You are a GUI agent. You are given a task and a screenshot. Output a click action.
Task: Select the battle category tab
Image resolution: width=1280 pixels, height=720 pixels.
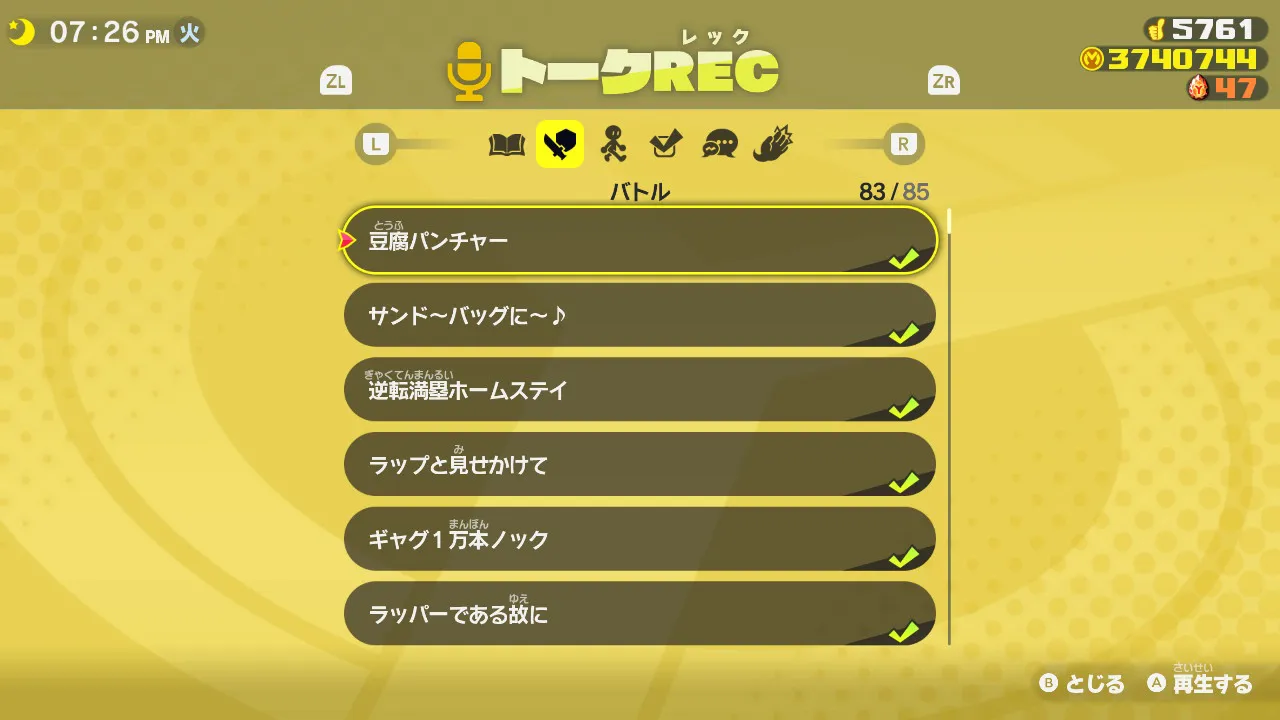pos(560,145)
